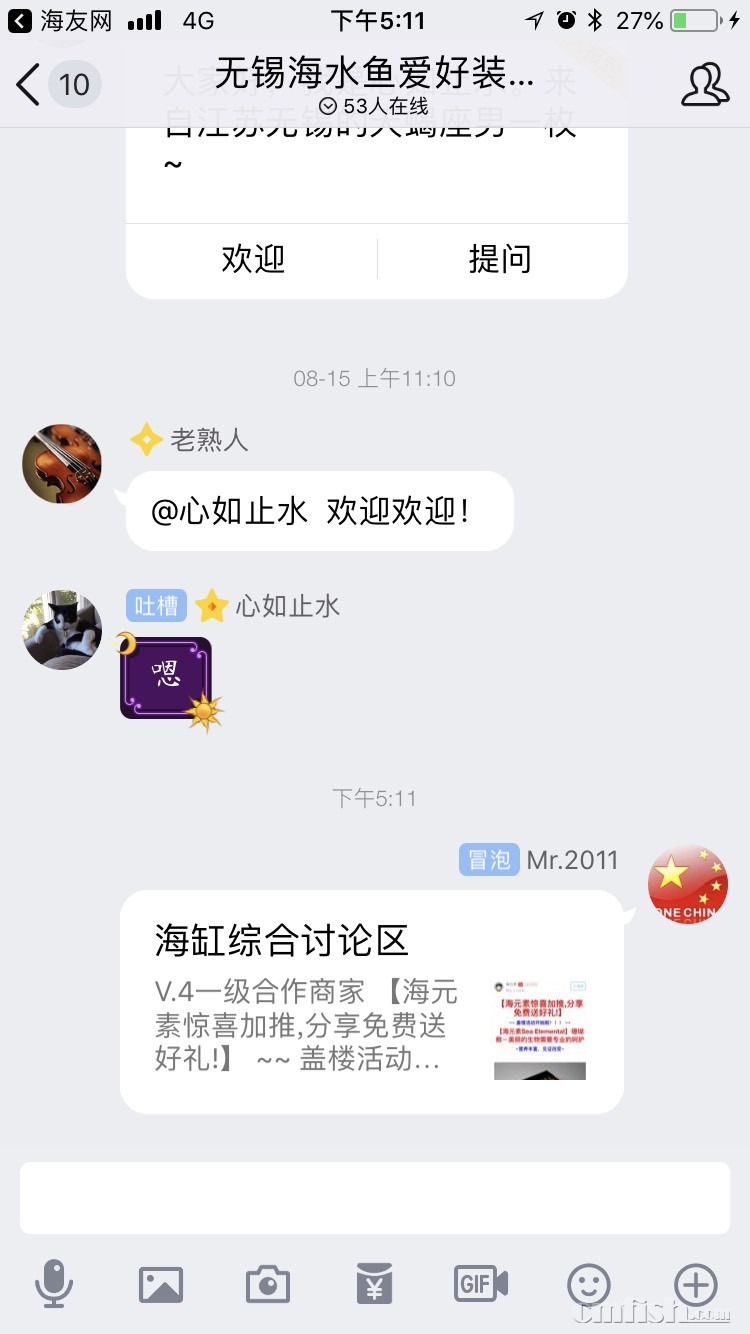Open Mr.2011's flag avatar
This screenshot has height=1334, width=750.
[x=688, y=885]
